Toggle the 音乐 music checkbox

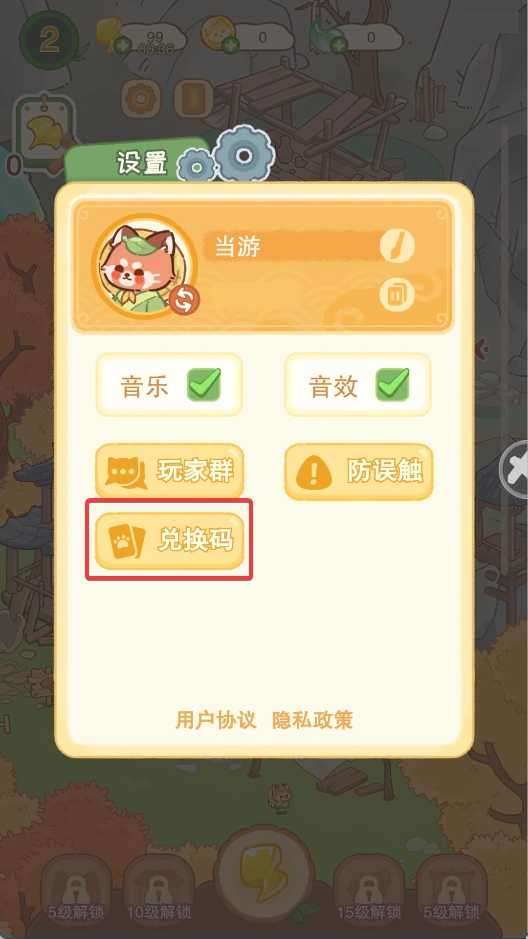coord(204,385)
